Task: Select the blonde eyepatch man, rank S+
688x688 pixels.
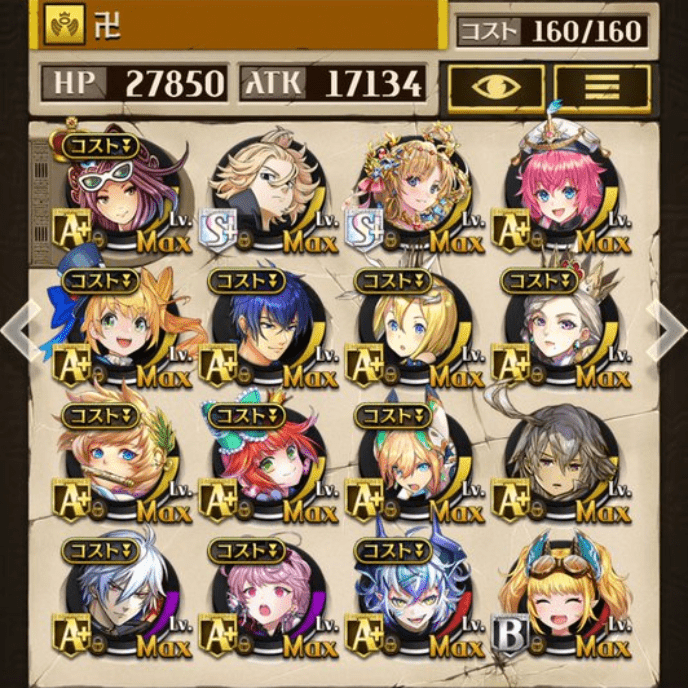Action: [x=268, y=190]
